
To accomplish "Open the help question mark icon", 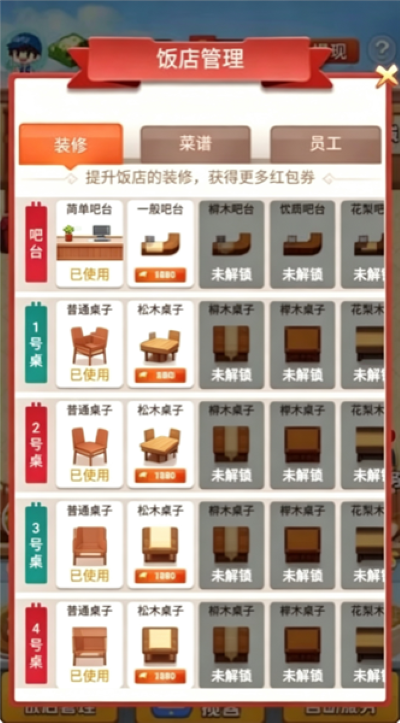I will [382, 48].
